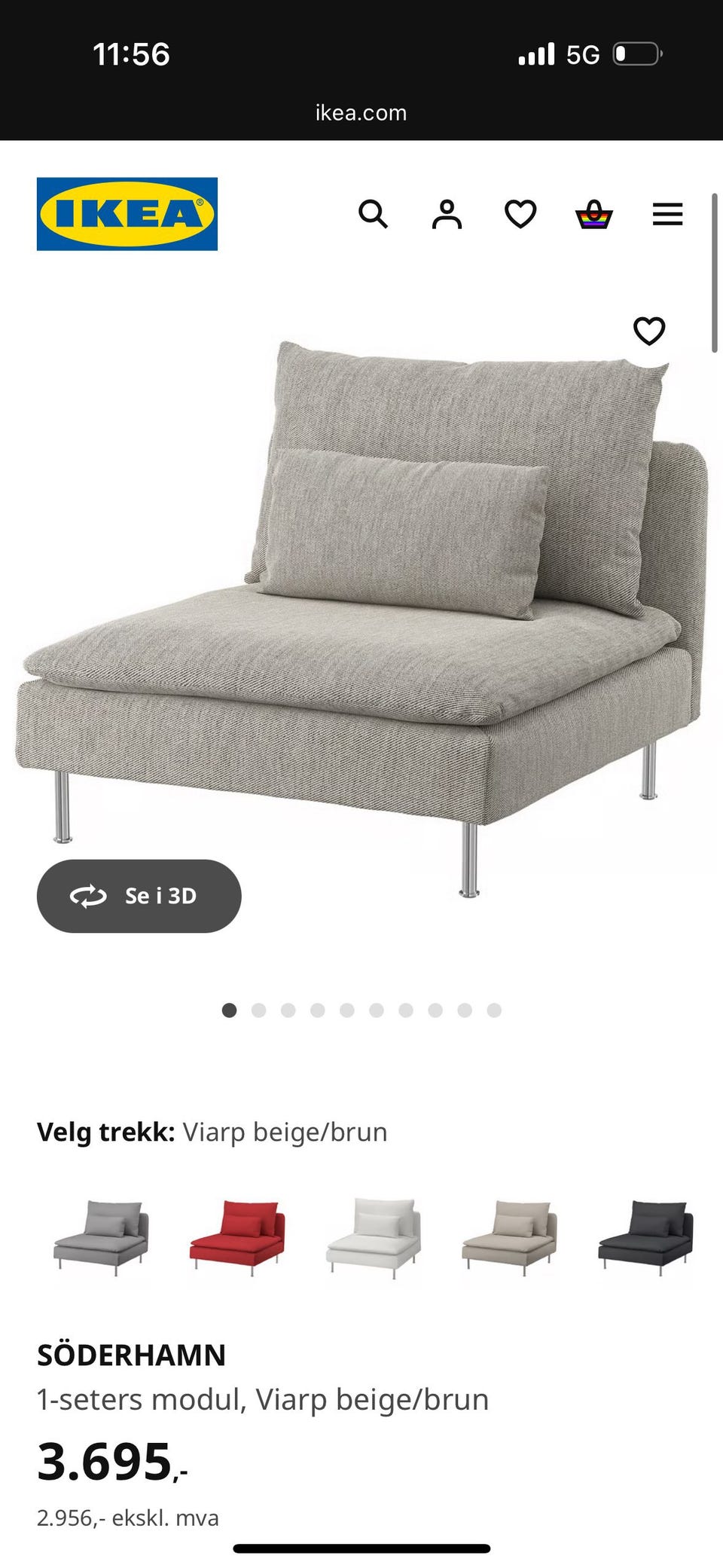723x1568 pixels.
Task: Tap the ikea.com address bar
Action: pos(361,113)
